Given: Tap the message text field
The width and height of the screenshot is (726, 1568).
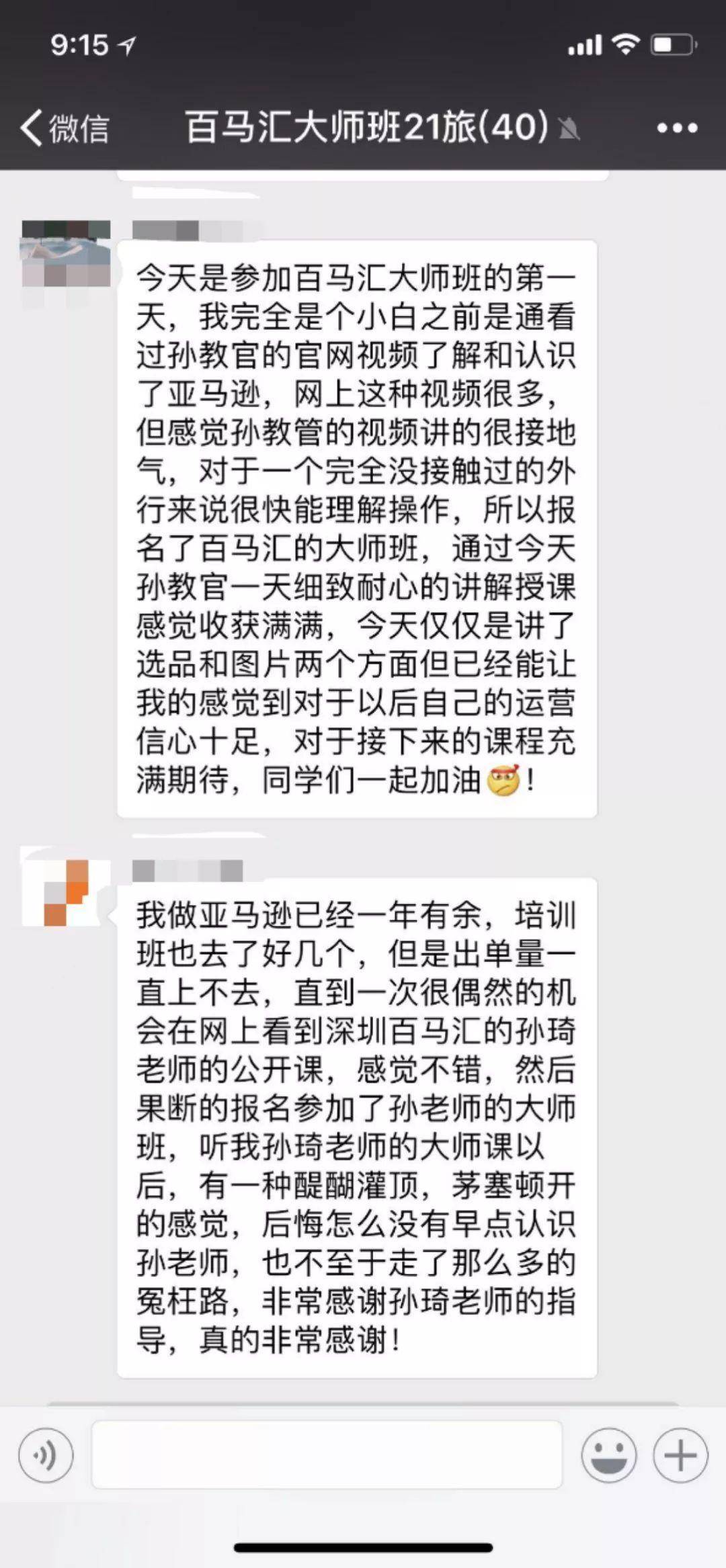Looking at the screenshot, I should tap(327, 1454).
